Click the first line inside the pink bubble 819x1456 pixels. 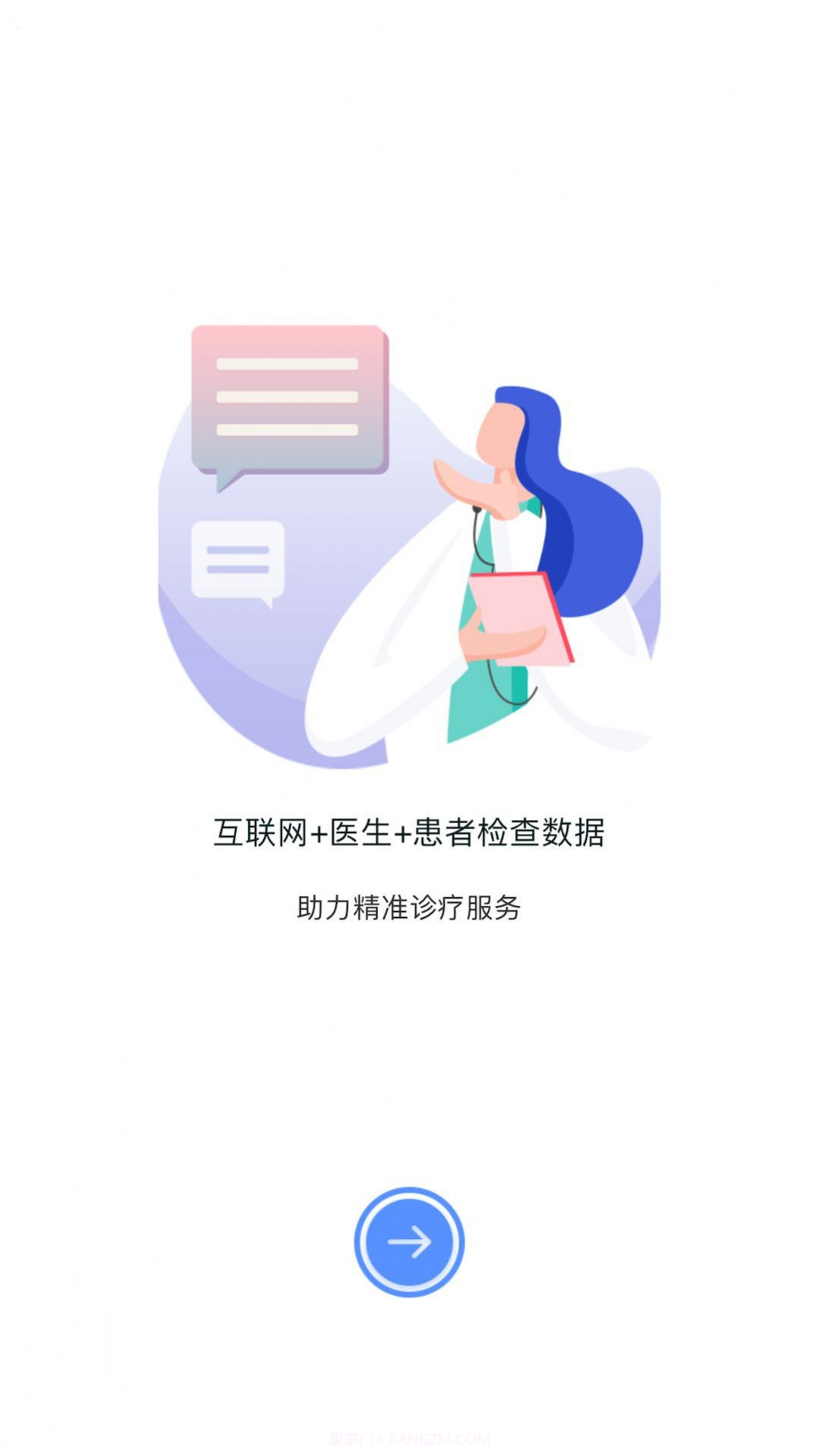pyautogui.click(x=288, y=363)
